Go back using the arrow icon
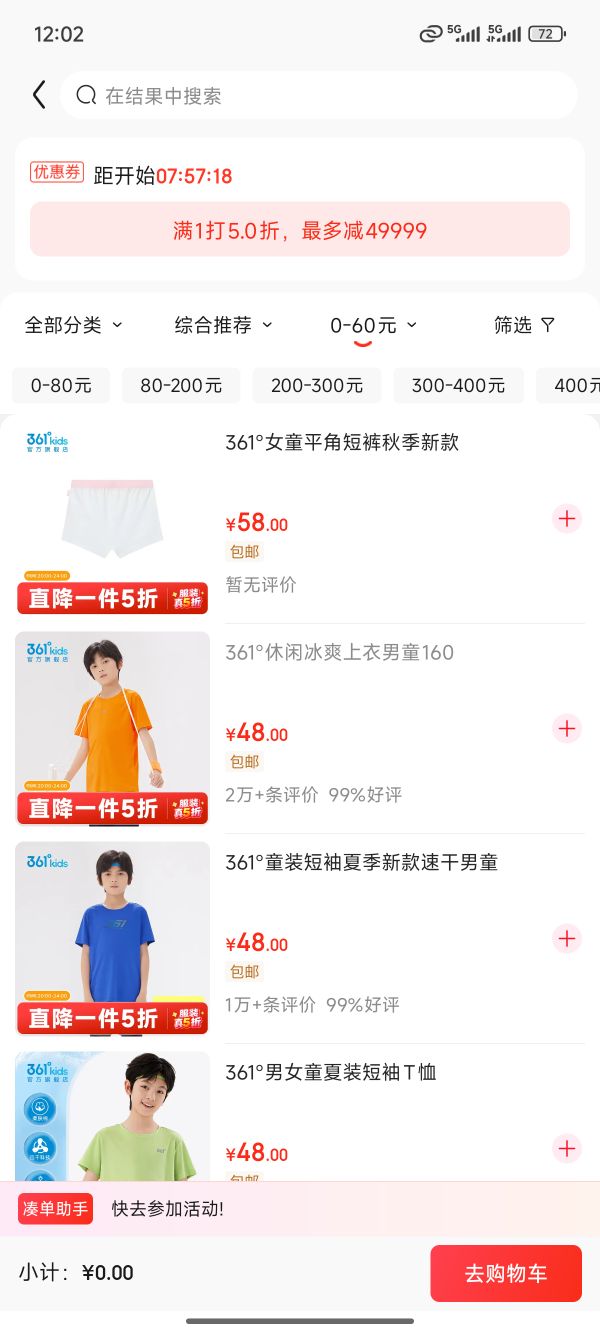The image size is (600, 1335). pyautogui.click(x=39, y=95)
